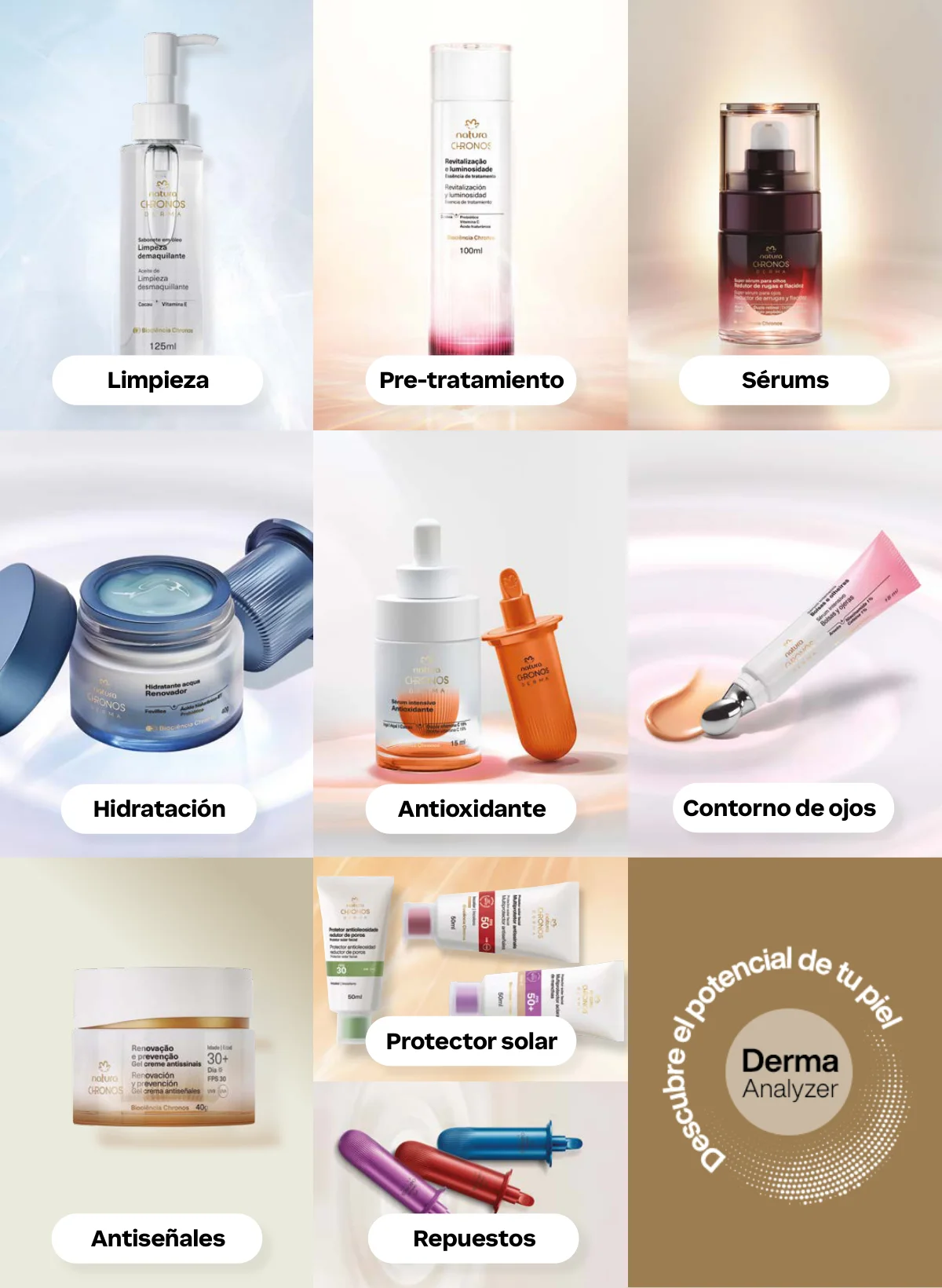Browse the Sérums category
Image resolution: width=942 pixels, height=1288 pixels.
coord(784,380)
